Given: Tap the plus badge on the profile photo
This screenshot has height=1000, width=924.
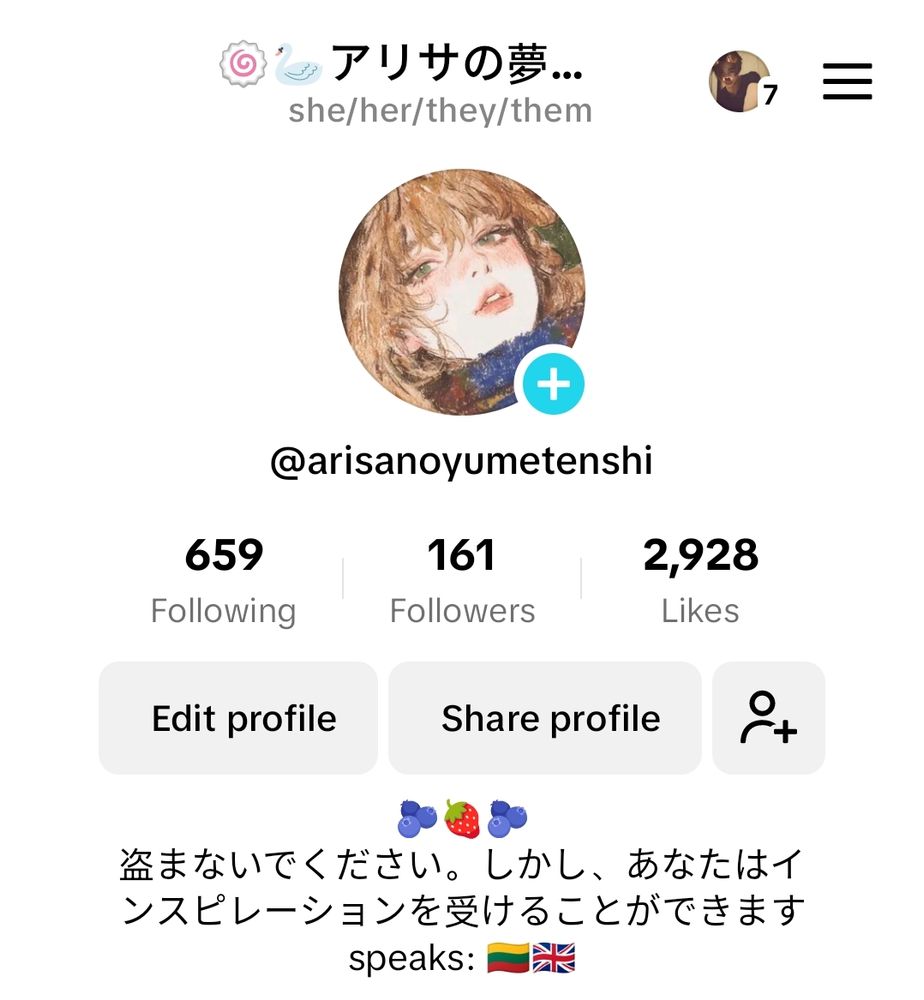Looking at the screenshot, I should point(553,384).
